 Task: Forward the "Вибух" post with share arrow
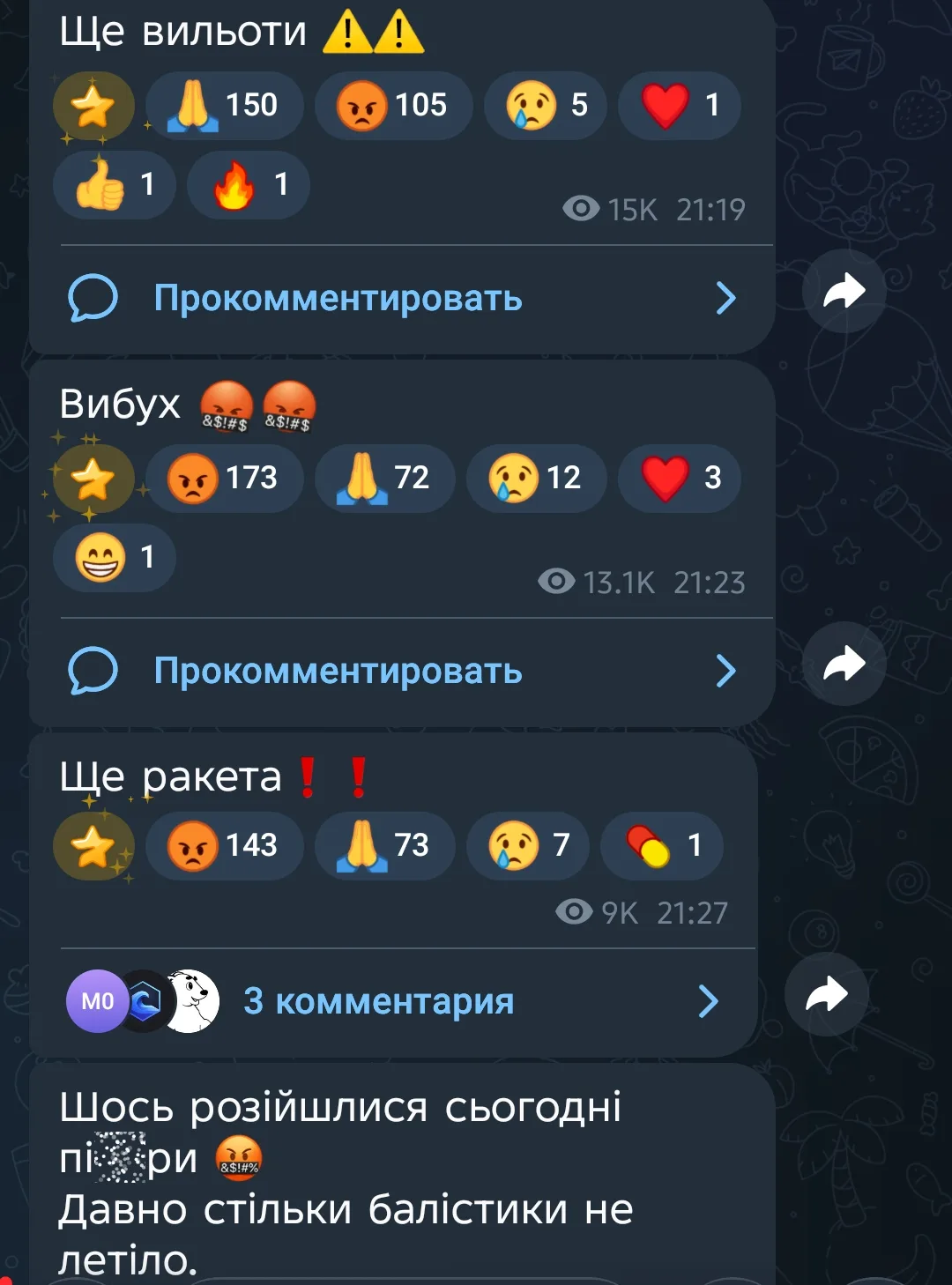(844, 664)
